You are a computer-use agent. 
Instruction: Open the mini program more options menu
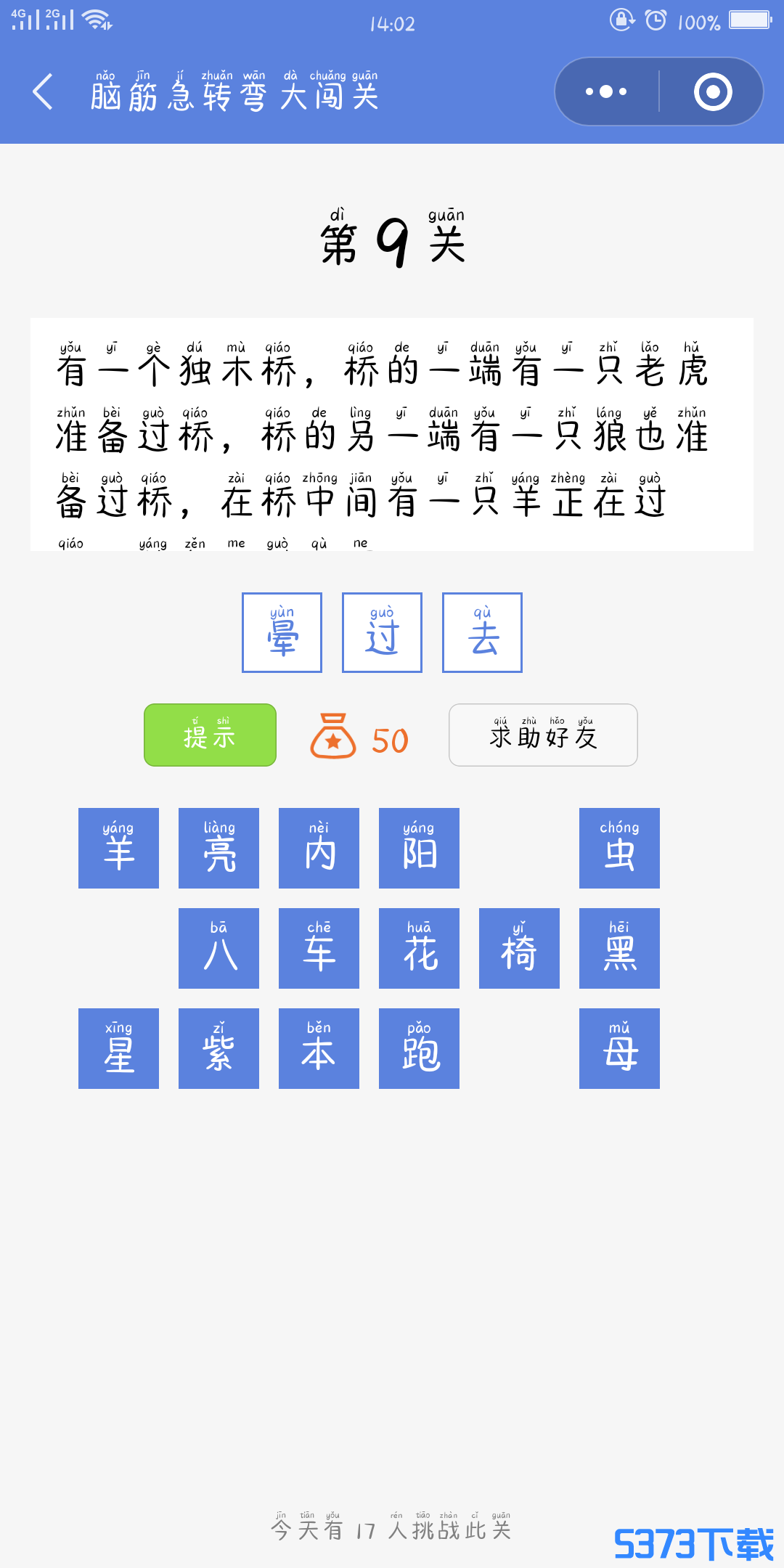click(x=607, y=92)
